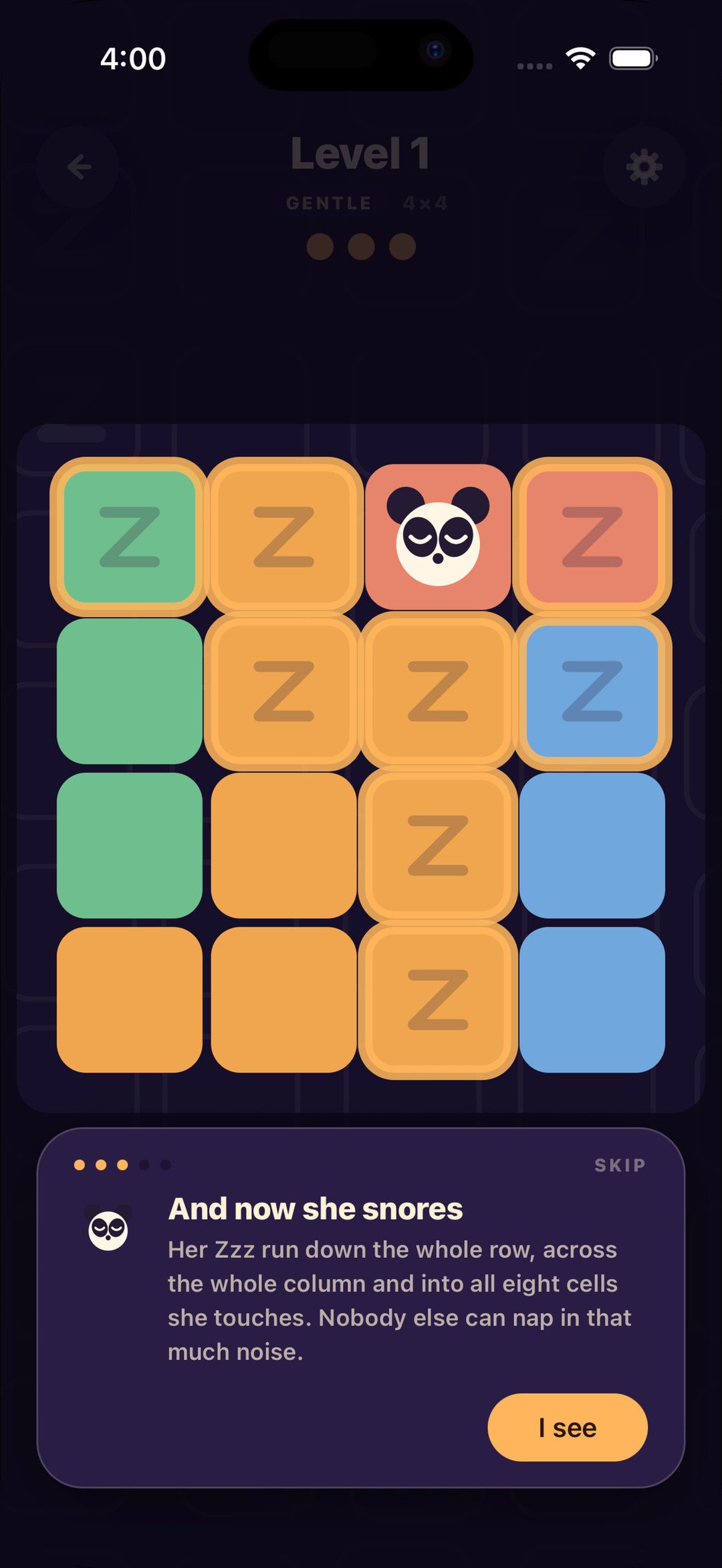Go back with the arrow button
The height and width of the screenshot is (1568, 722).
coord(78,167)
